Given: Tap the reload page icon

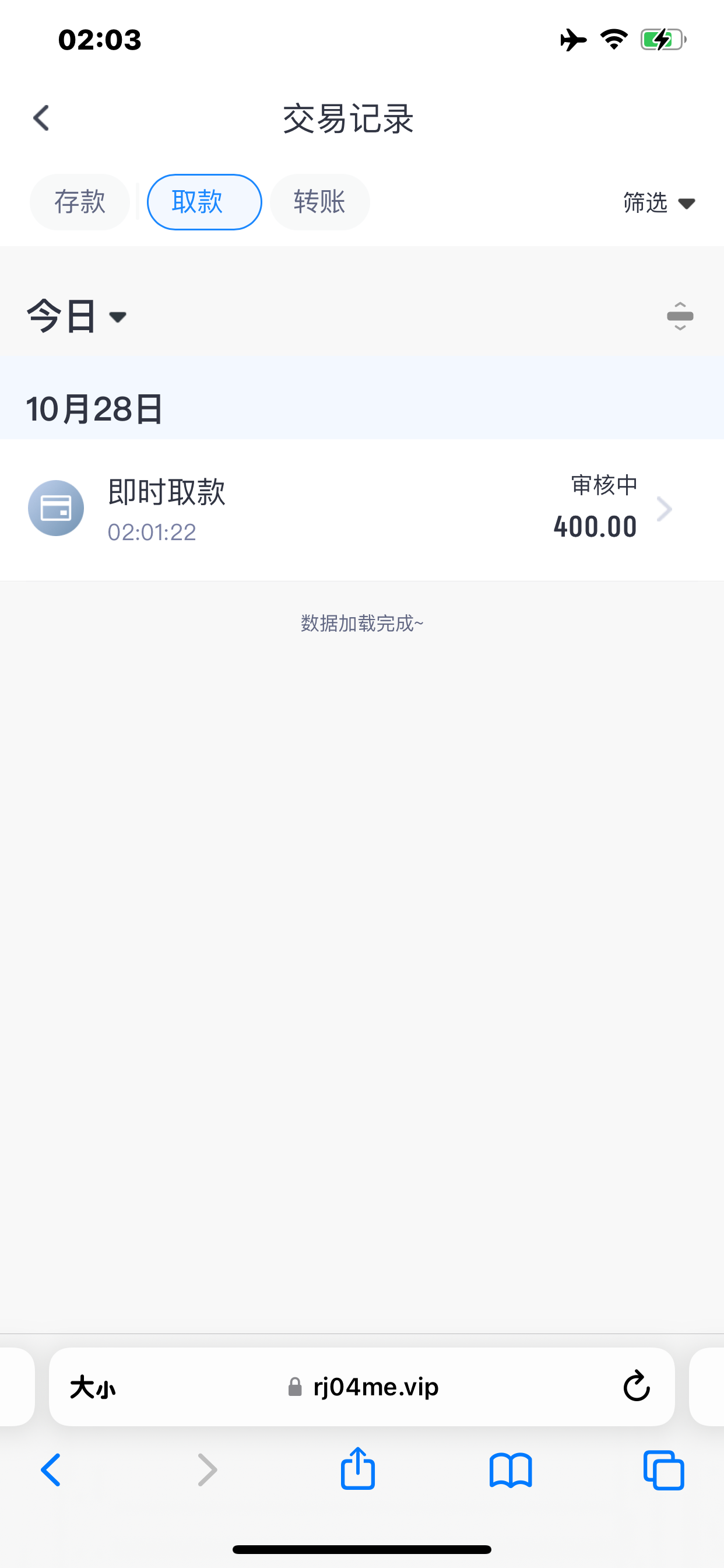Looking at the screenshot, I should (635, 1387).
